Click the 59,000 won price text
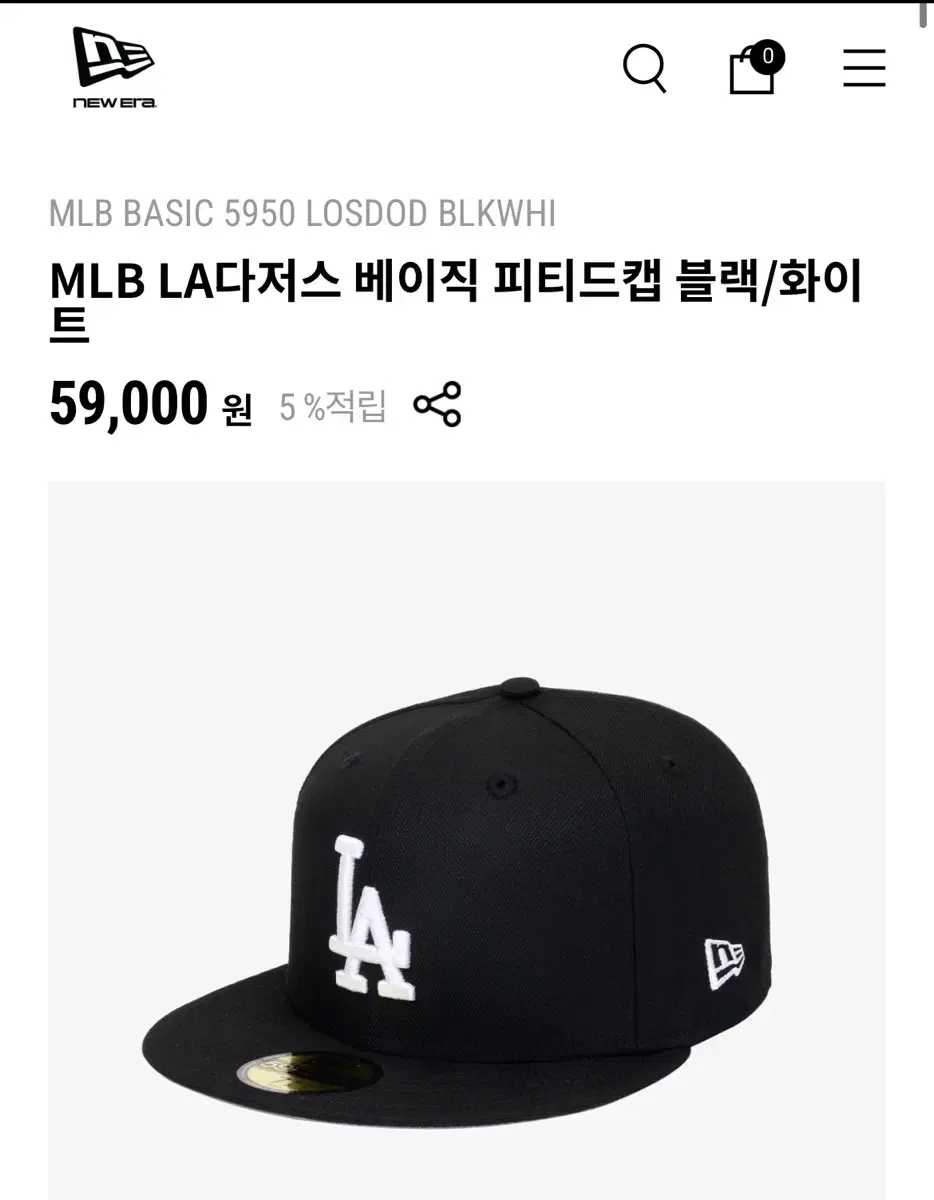 pos(128,402)
